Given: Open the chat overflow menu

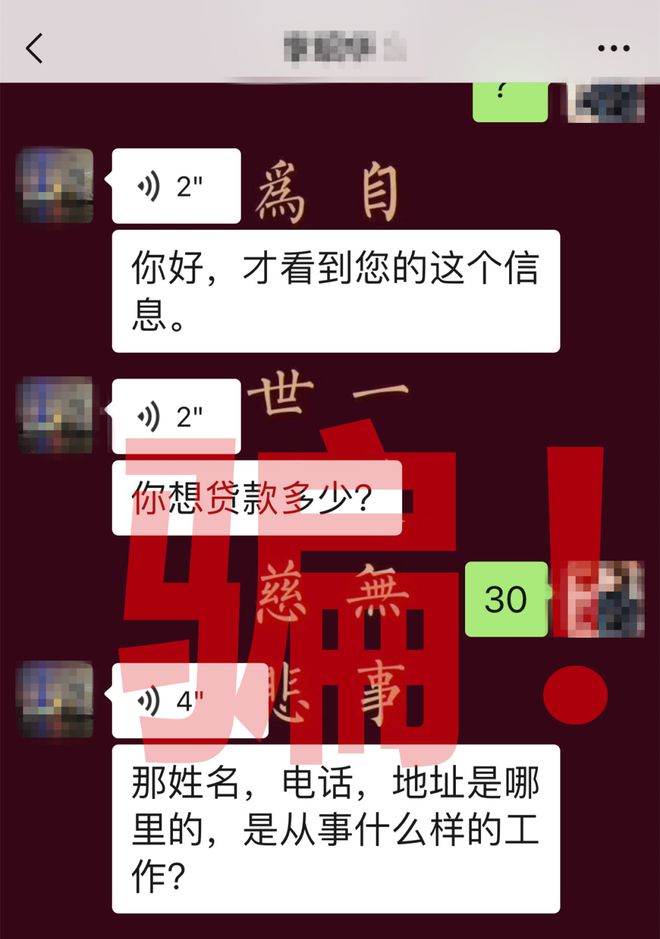Looking at the screenshot, I should (x=613, y=48).
